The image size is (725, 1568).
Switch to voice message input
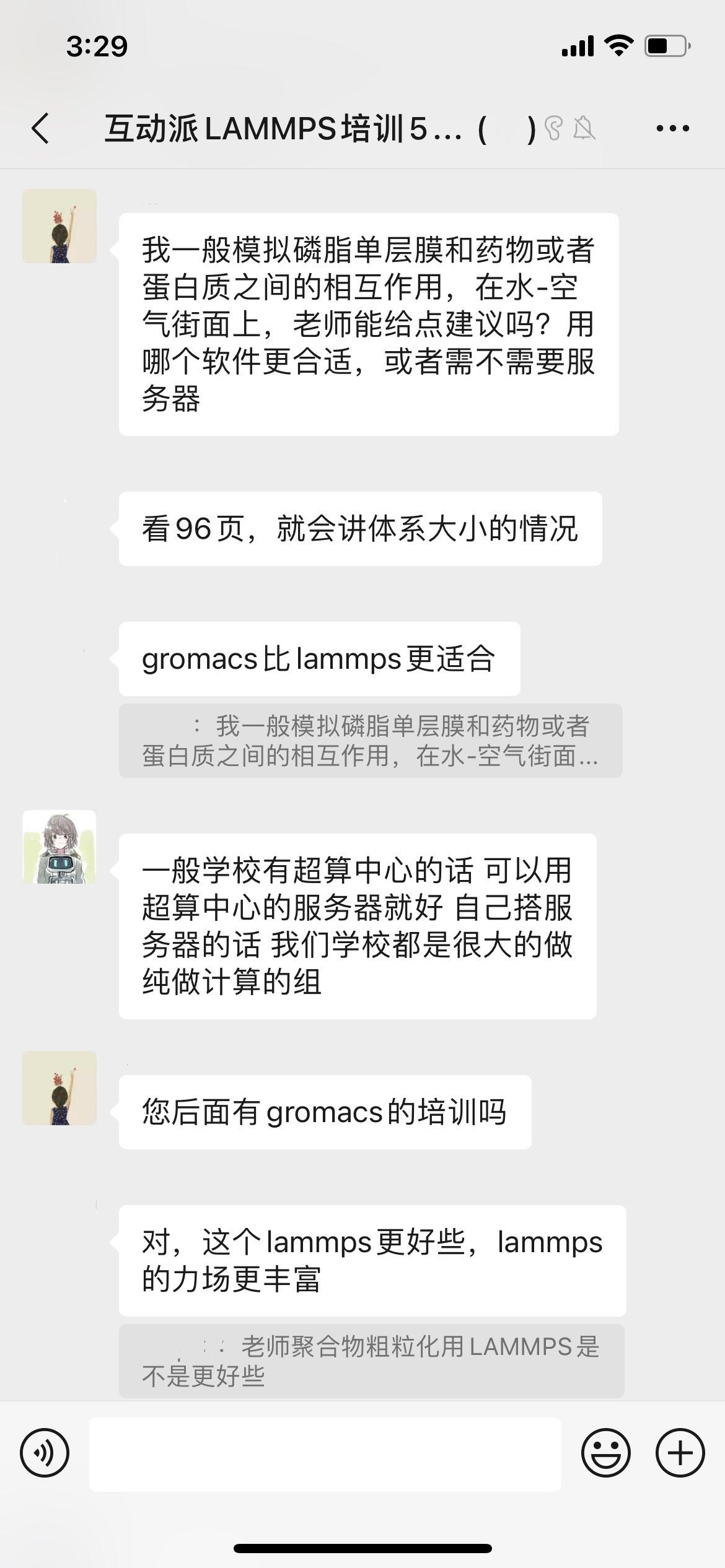[45, 1453]
